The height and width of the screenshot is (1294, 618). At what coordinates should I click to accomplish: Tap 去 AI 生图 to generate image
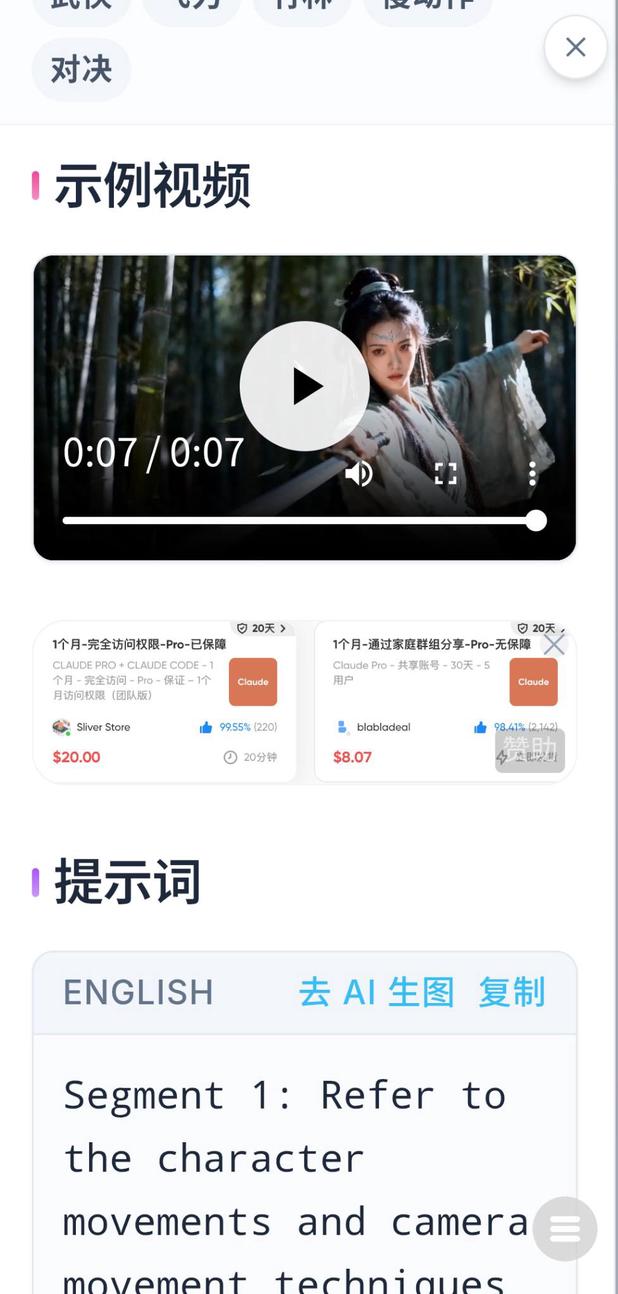pos(376,992)
